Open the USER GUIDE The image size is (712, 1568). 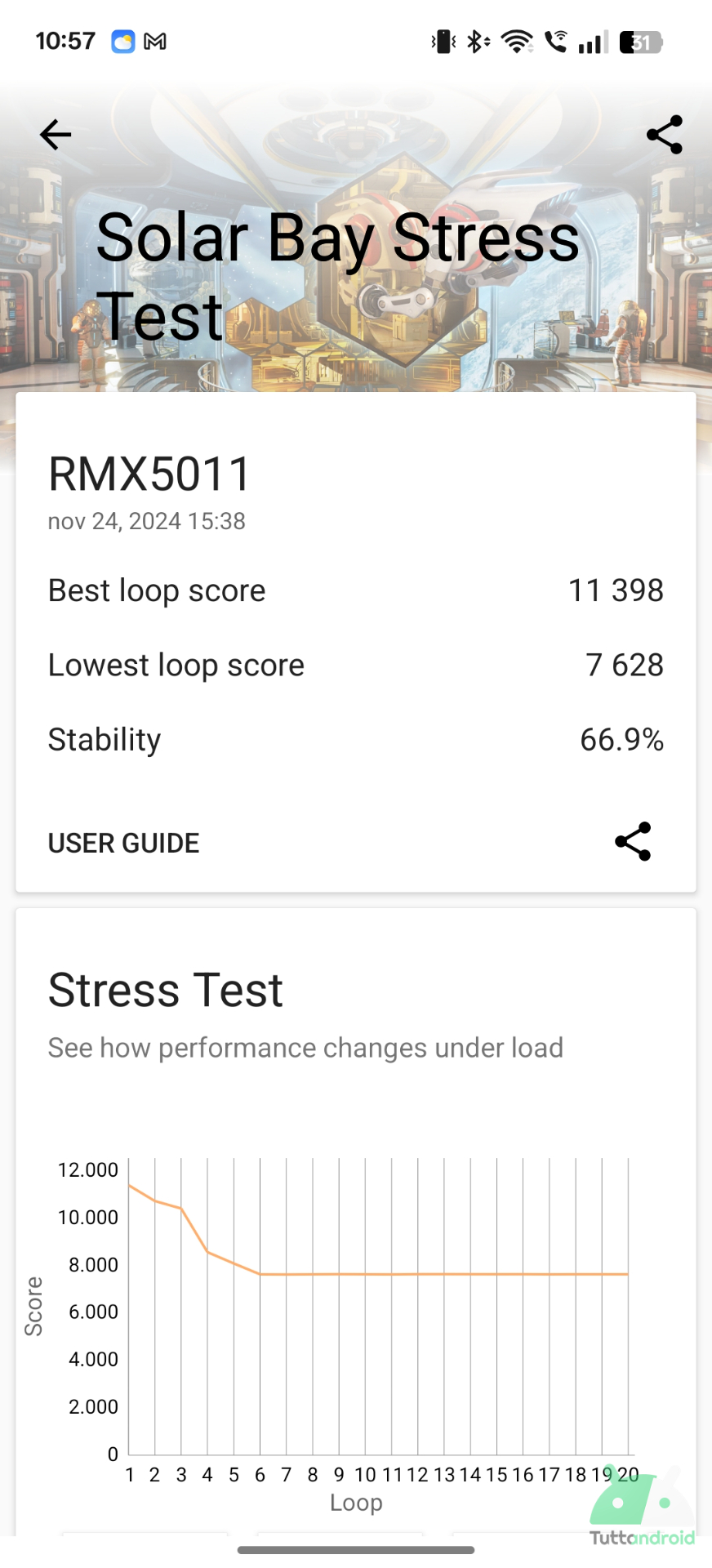click(123, 843)
